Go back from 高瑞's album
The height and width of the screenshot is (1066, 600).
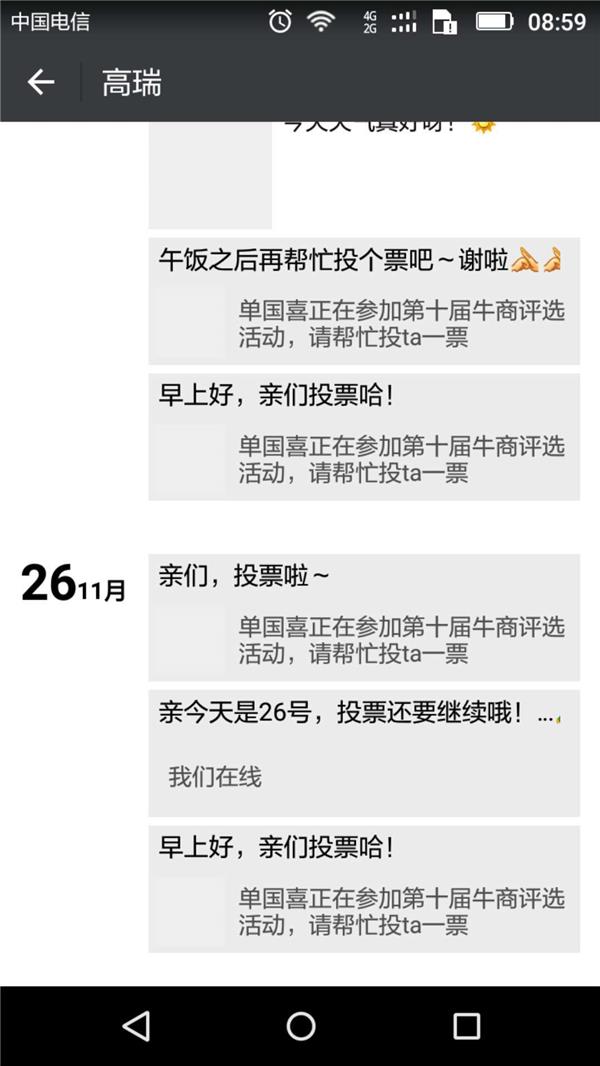point(40,82)
